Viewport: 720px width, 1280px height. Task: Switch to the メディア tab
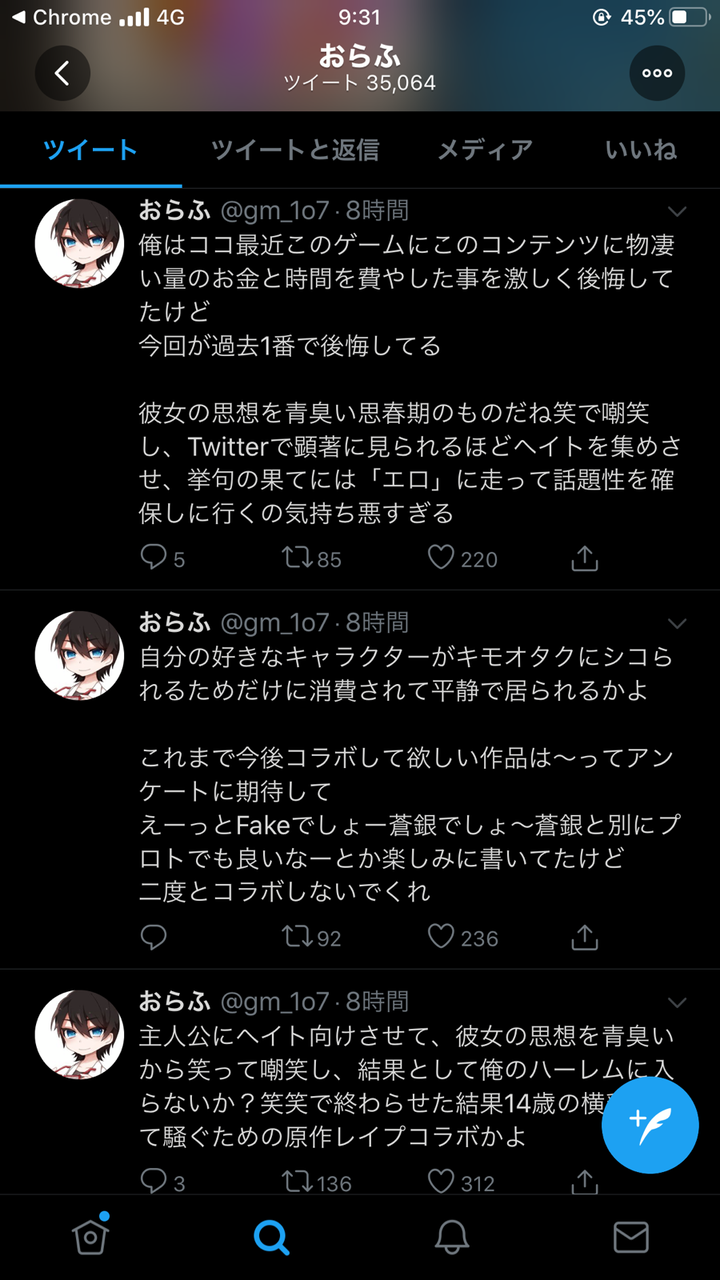click(485, 148)
